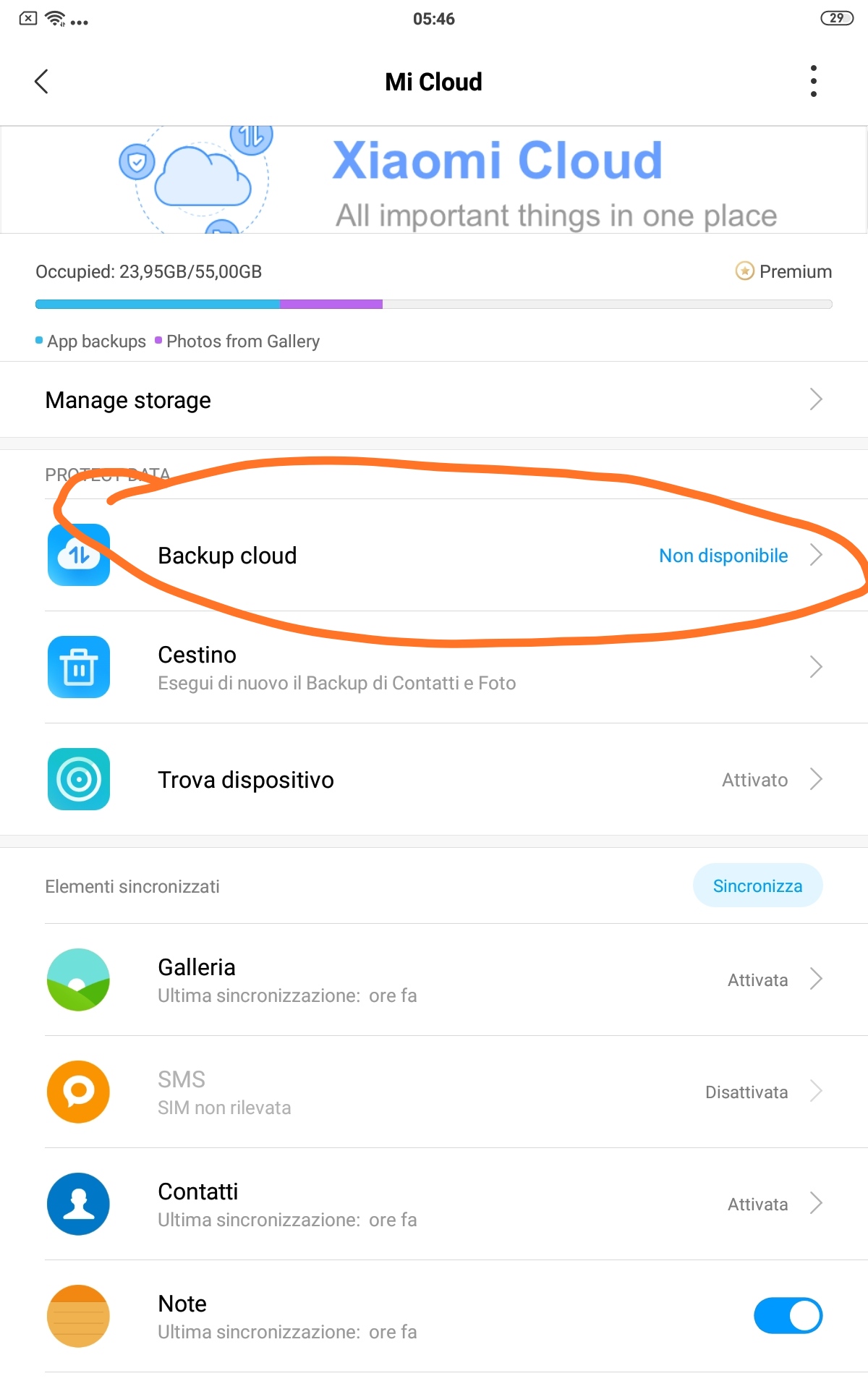868x1389 pixels.
Task: Open Backup cloud settings
Action: click(434, 555)
